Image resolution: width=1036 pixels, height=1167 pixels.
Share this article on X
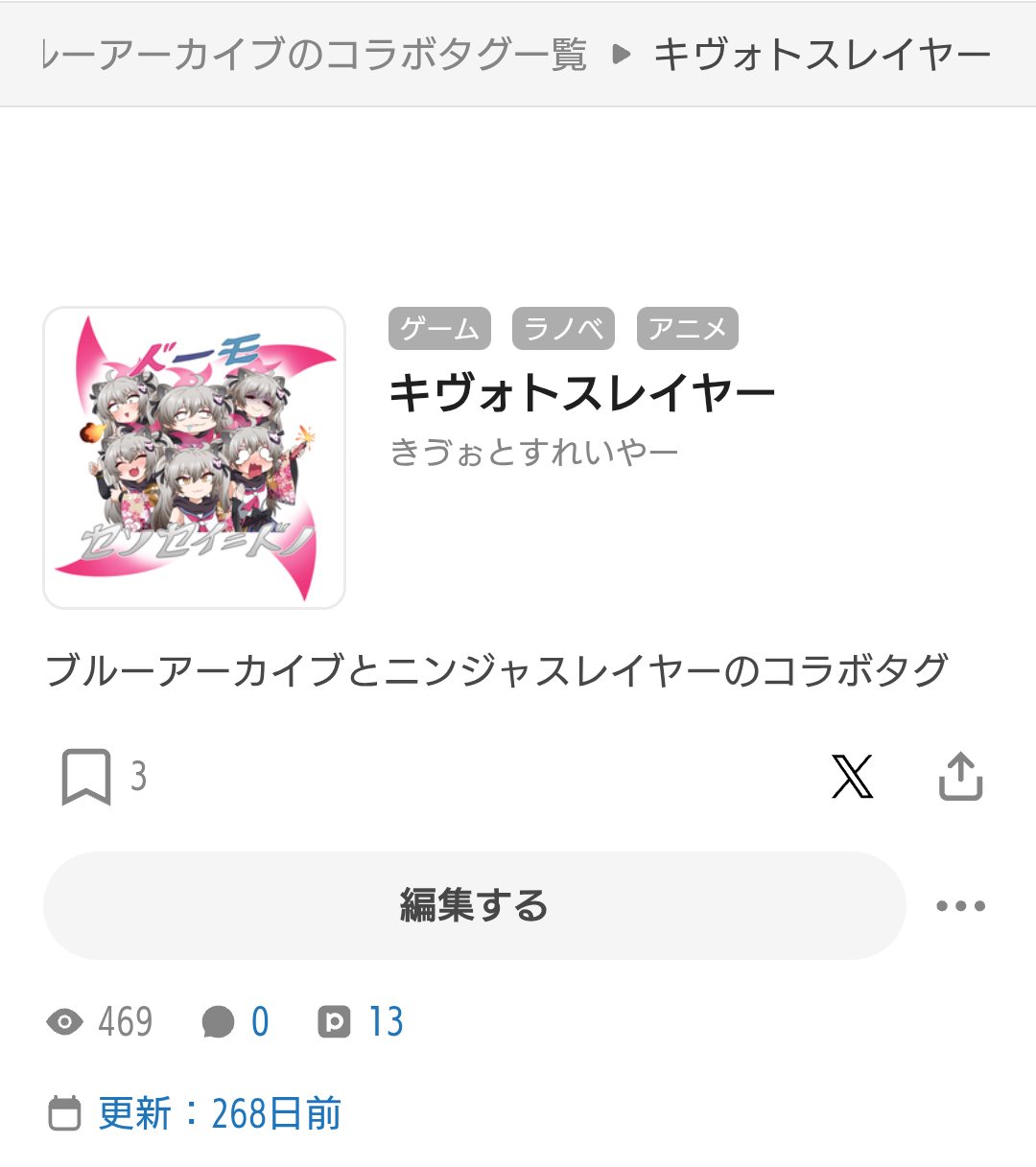(852, 777)
